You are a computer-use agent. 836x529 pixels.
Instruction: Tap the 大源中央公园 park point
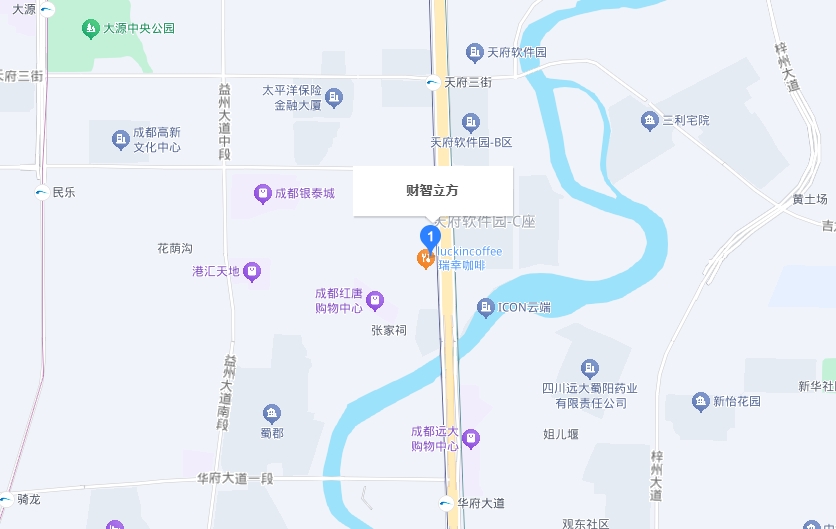91,28
